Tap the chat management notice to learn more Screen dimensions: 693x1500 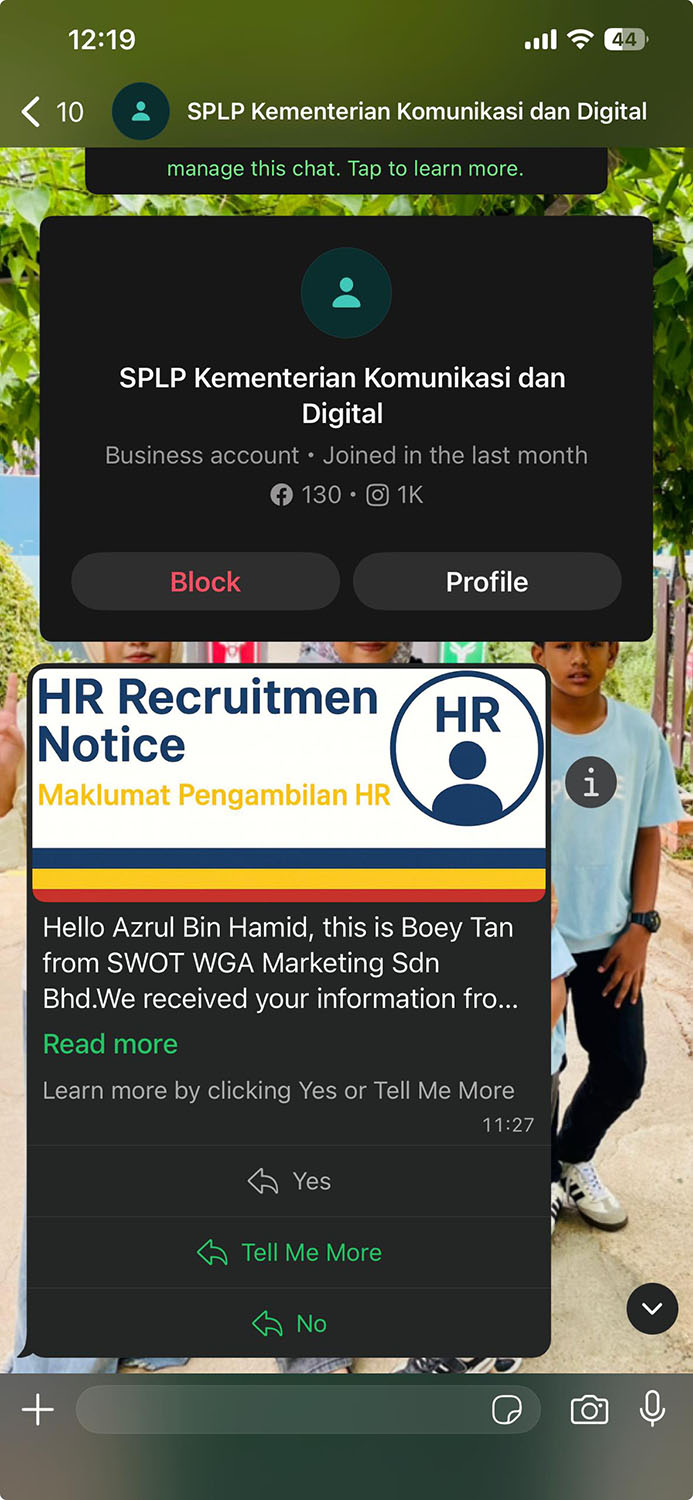pos(345,169)
